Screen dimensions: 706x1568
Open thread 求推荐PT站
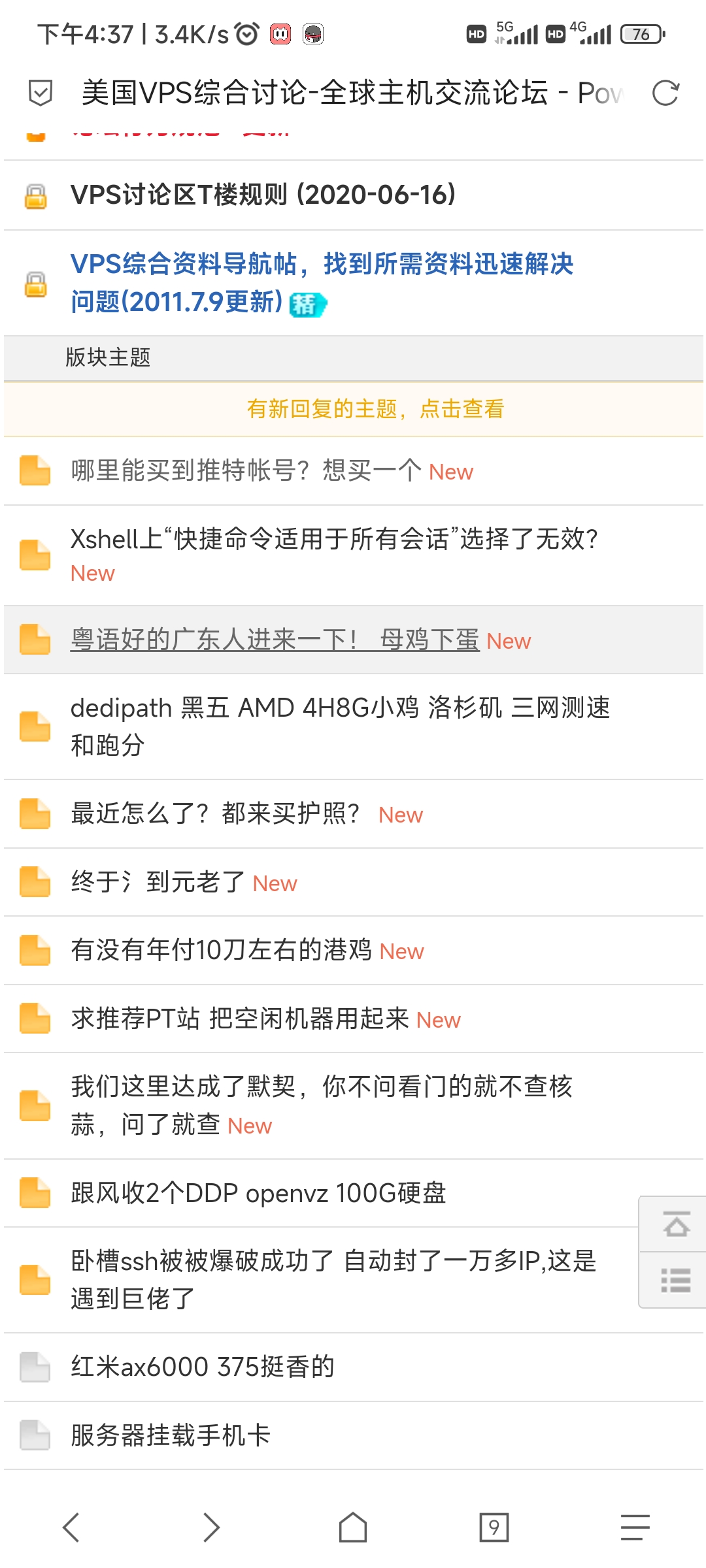239,1019
